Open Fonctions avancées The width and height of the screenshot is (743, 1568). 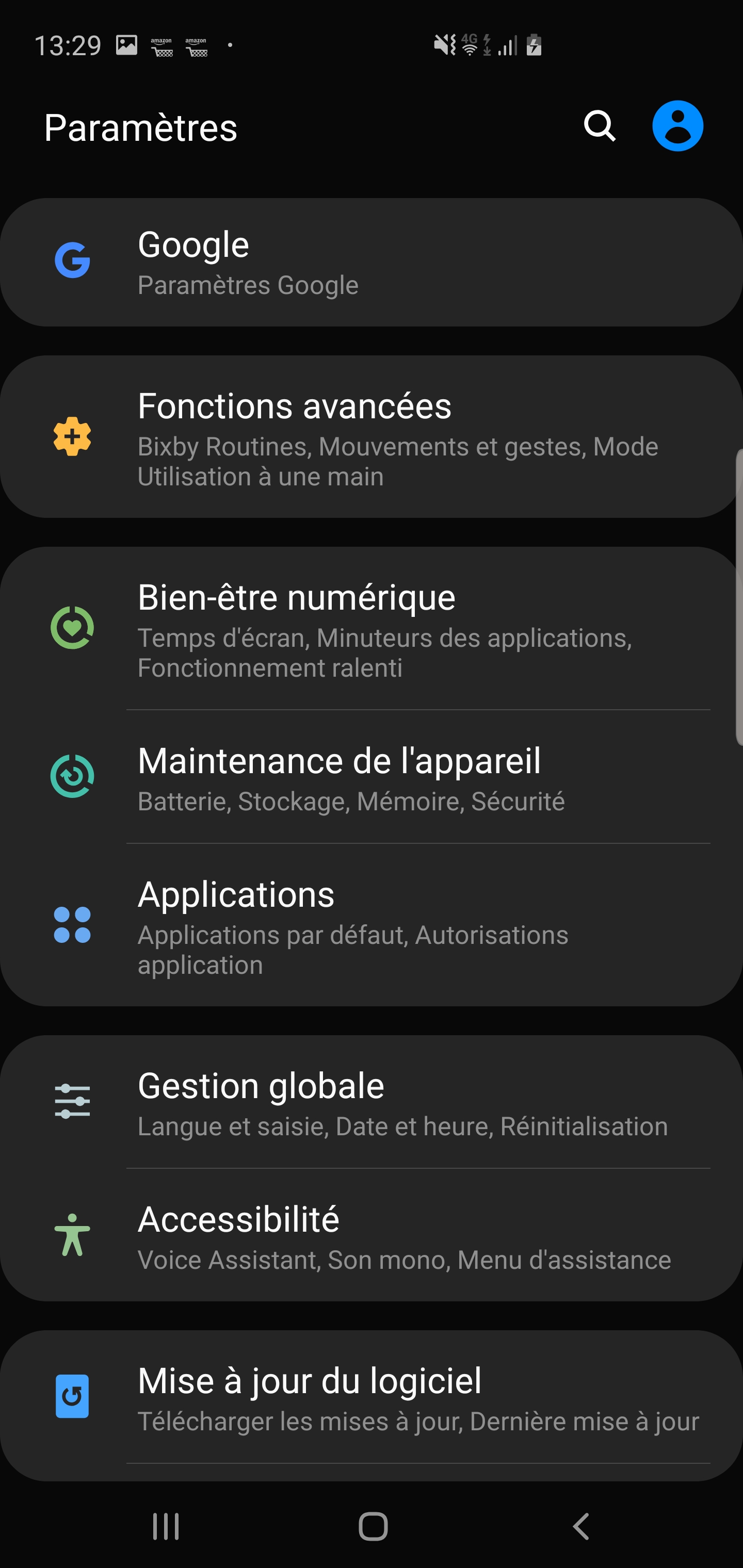coord(372,436)
